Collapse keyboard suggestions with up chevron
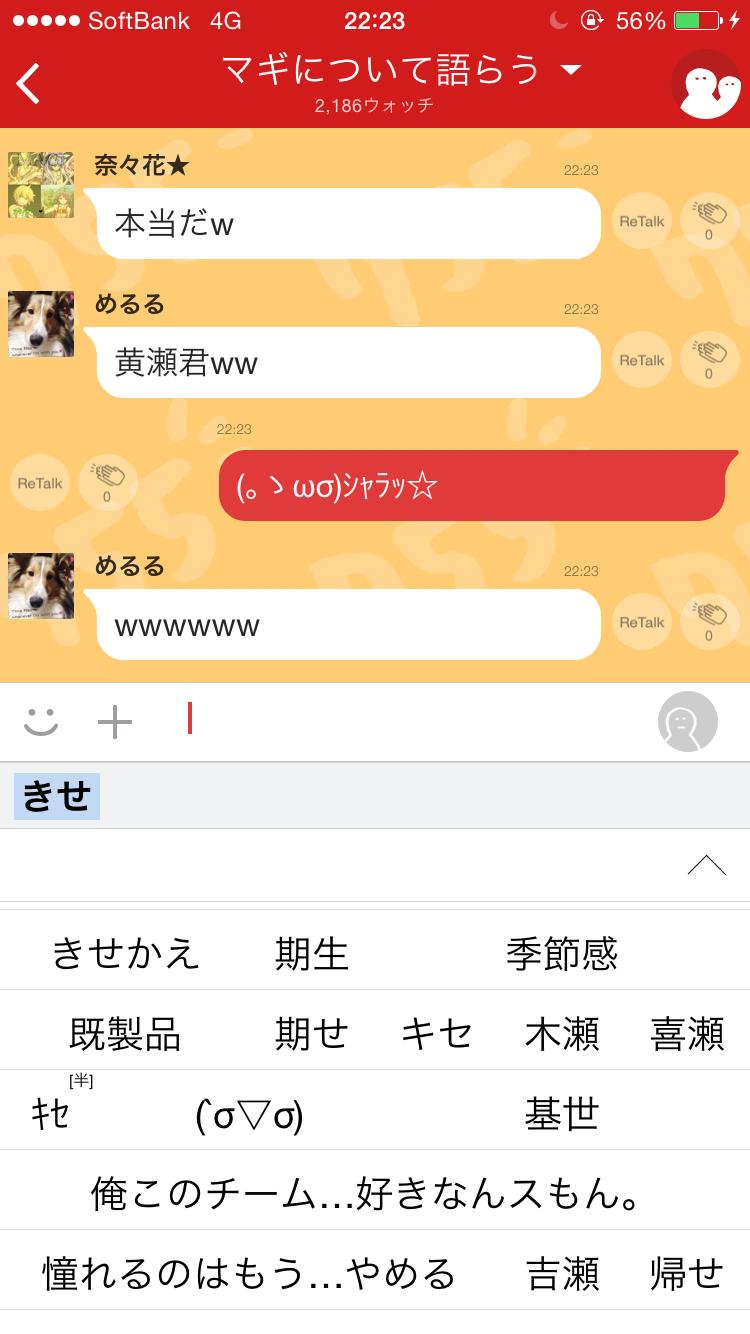Screen dimensions: 750x1334 [x=708, y=864]
